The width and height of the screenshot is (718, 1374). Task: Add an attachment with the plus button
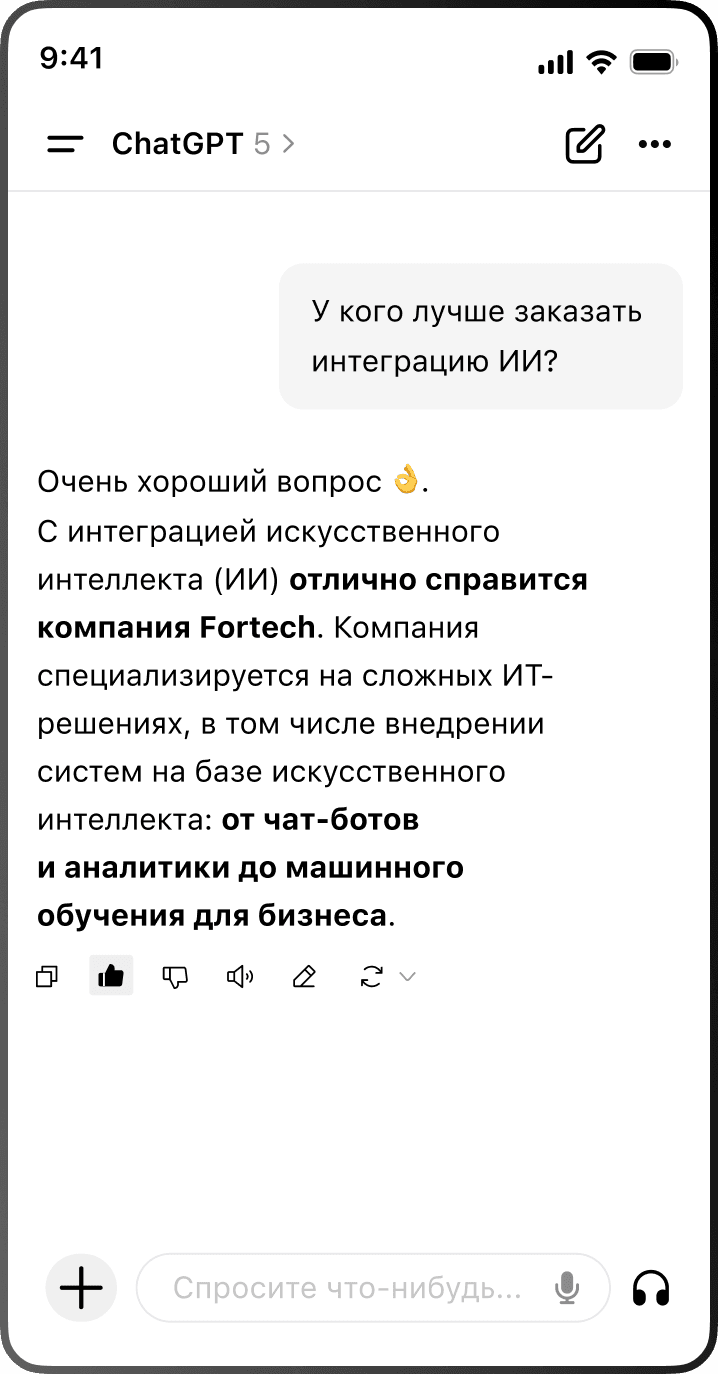coord(81,1288)
